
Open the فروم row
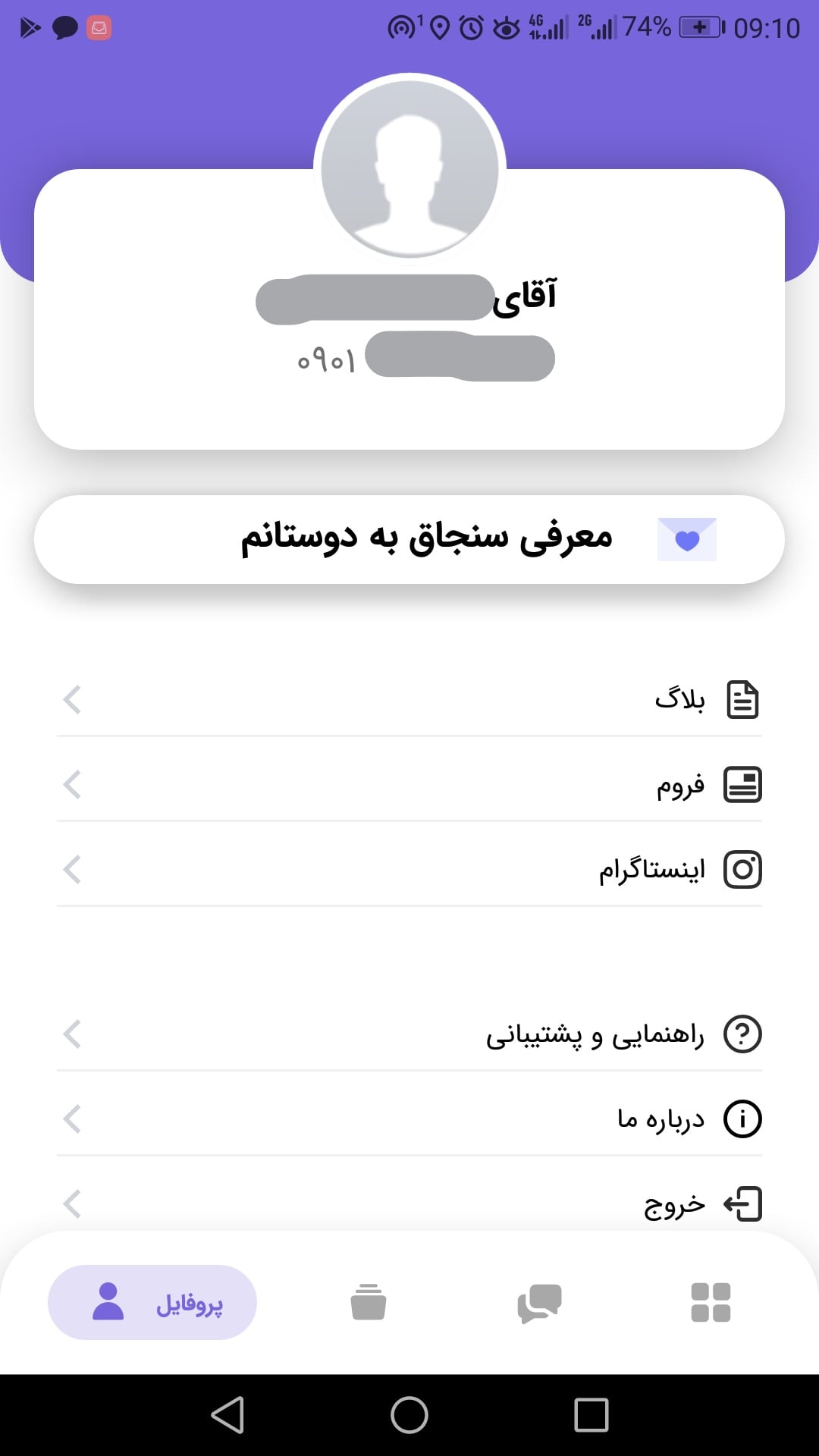409,785
